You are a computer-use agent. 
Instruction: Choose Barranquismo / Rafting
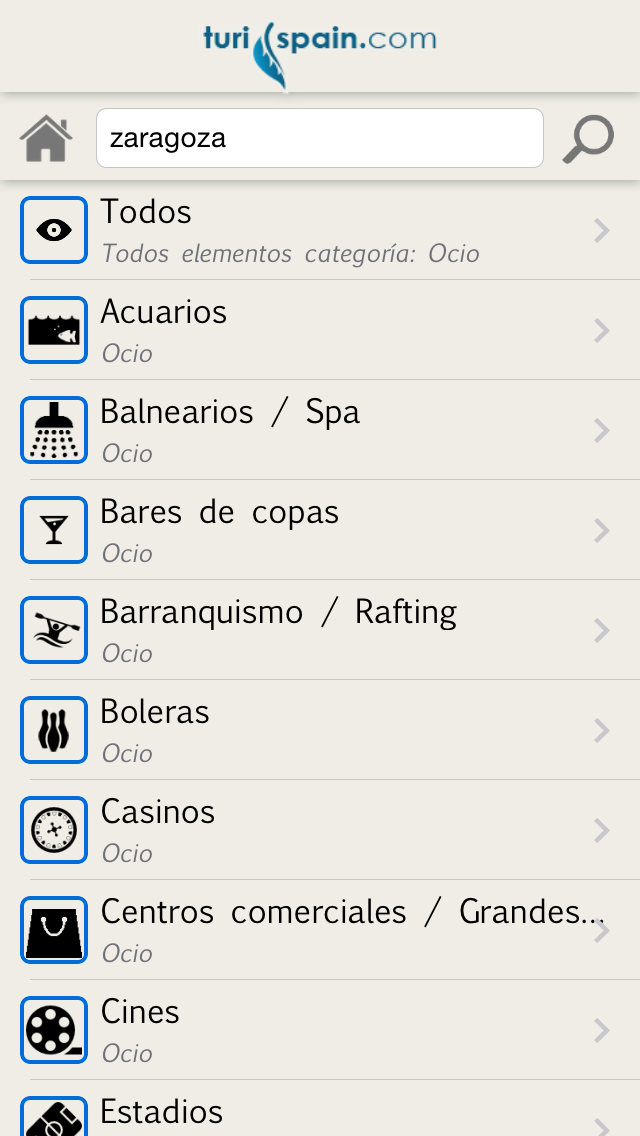click(x=320, y=630)
